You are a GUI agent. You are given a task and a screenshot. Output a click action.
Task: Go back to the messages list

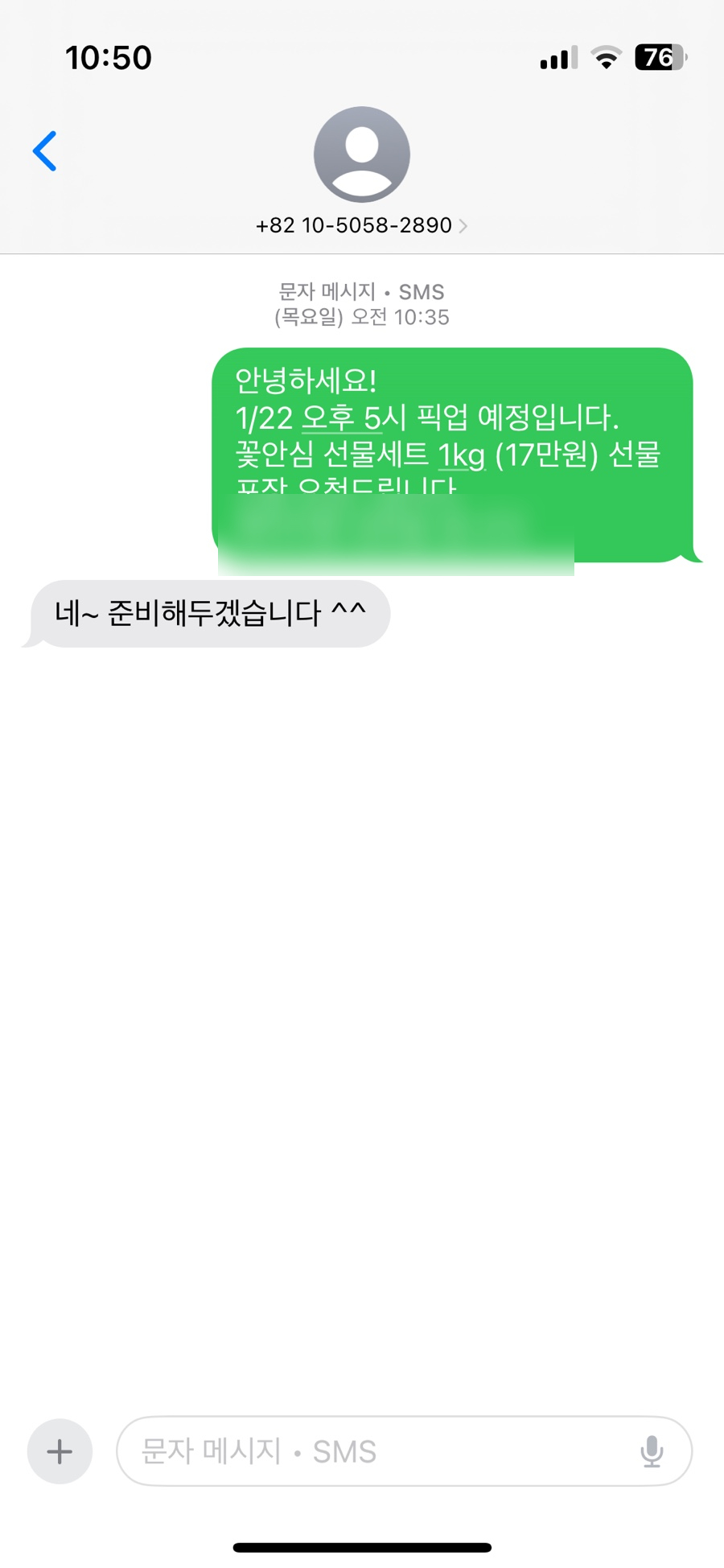tap(45, 151)
